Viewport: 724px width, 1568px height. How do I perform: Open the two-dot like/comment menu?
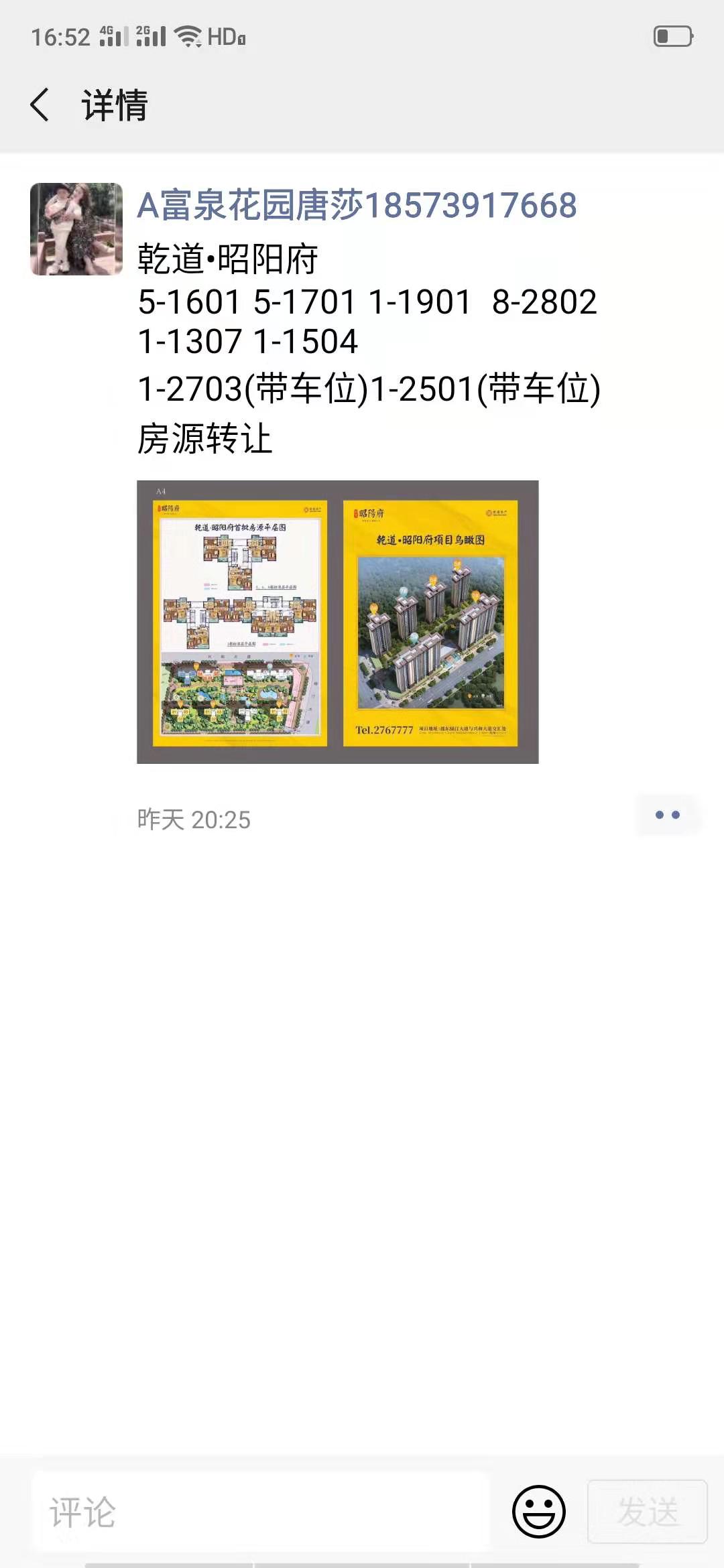(668, 815)
